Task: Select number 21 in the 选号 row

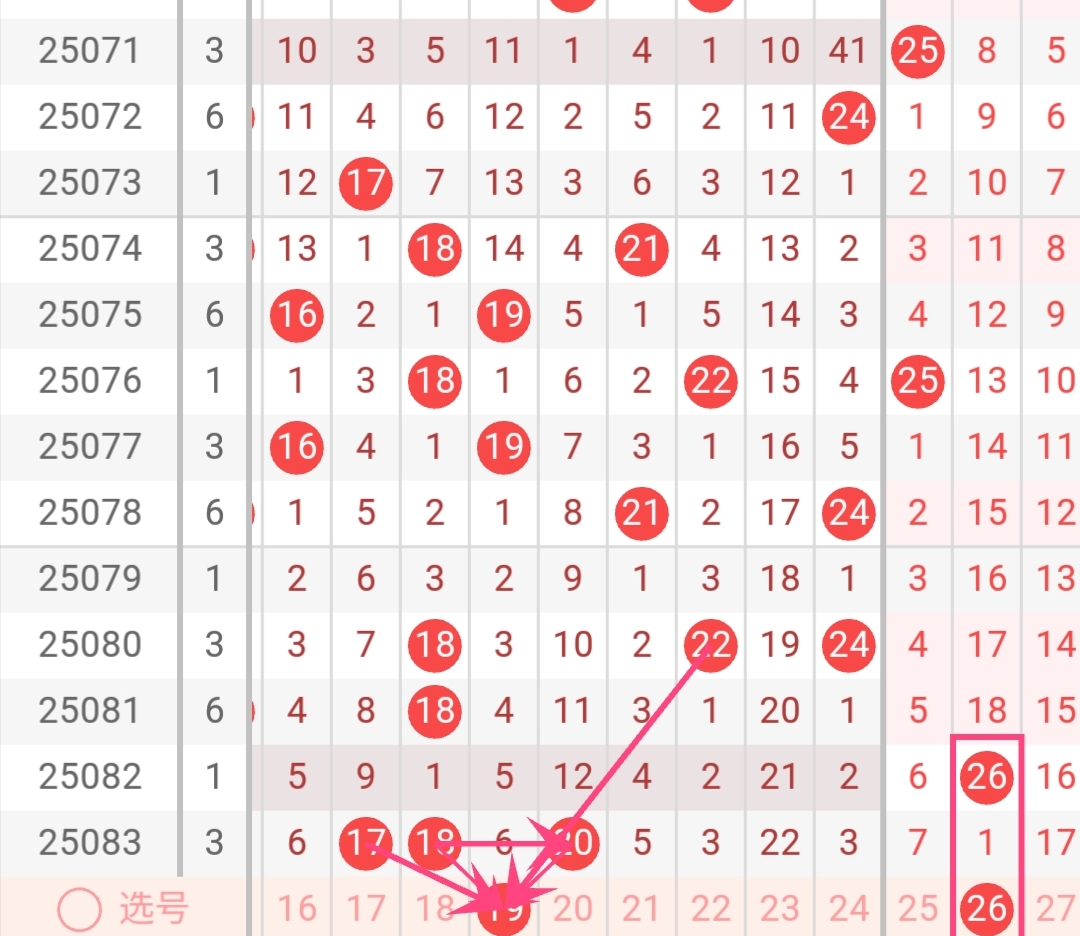Action: 641,908
